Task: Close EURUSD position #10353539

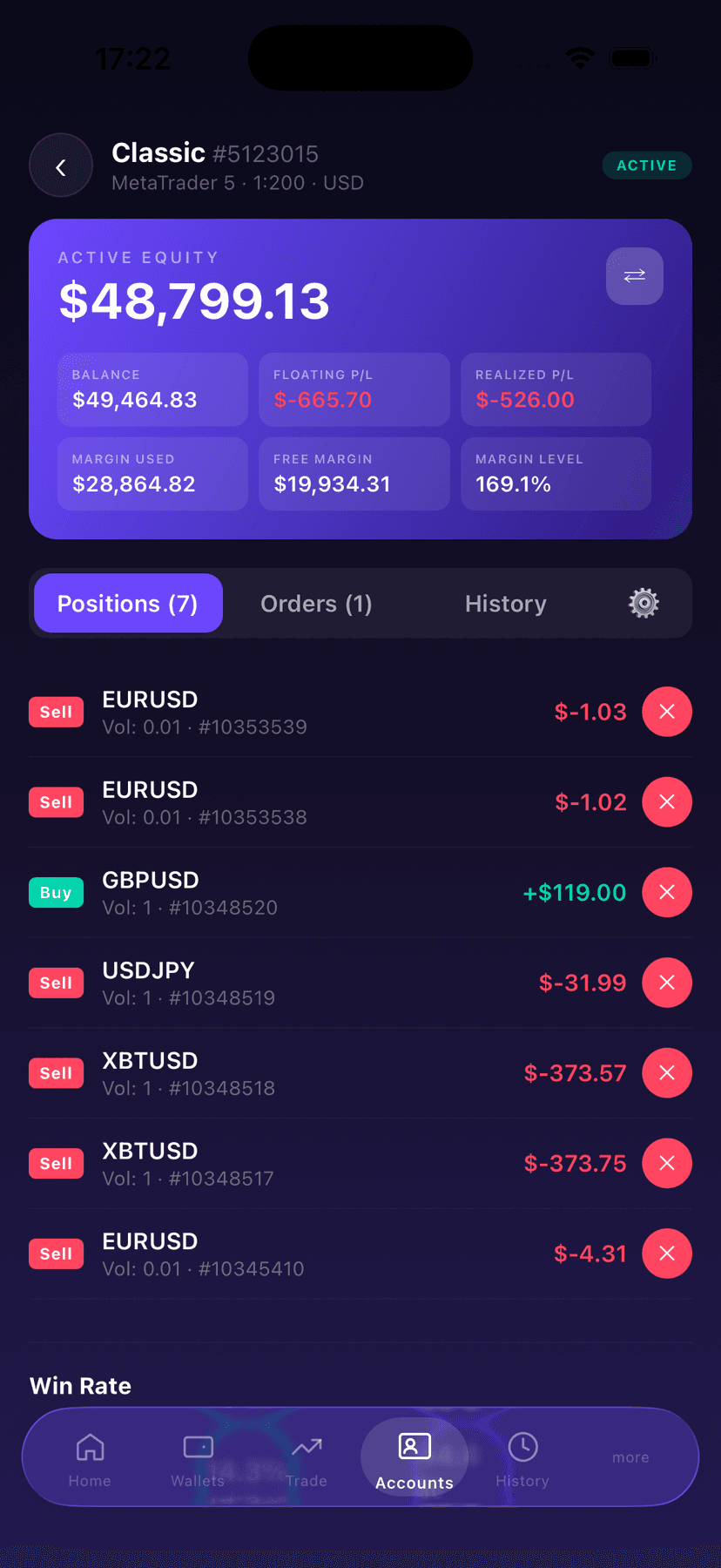Action: pos(666,712)
